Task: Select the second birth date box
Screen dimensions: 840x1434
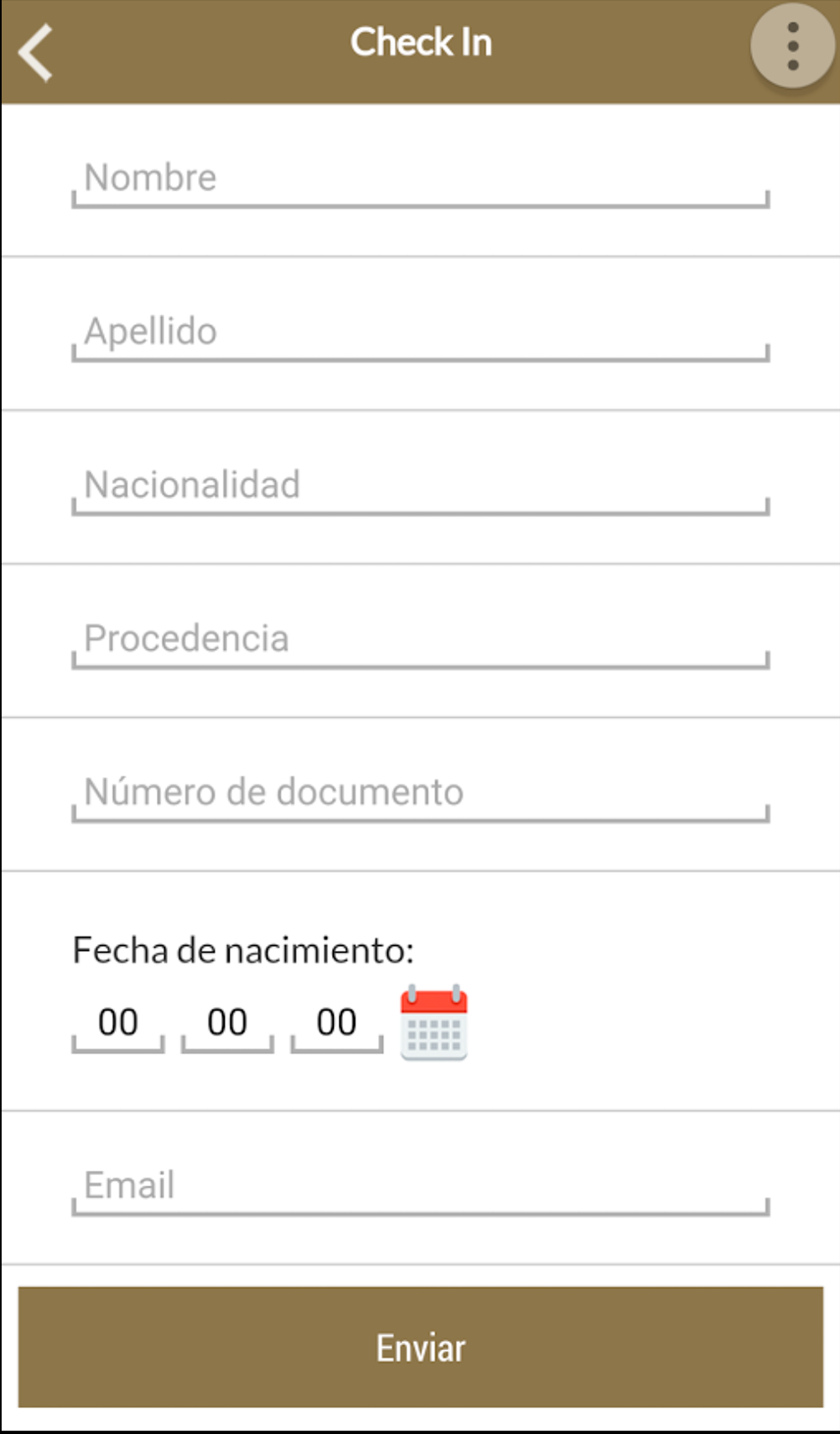Action: click(x=227, y=1025)
